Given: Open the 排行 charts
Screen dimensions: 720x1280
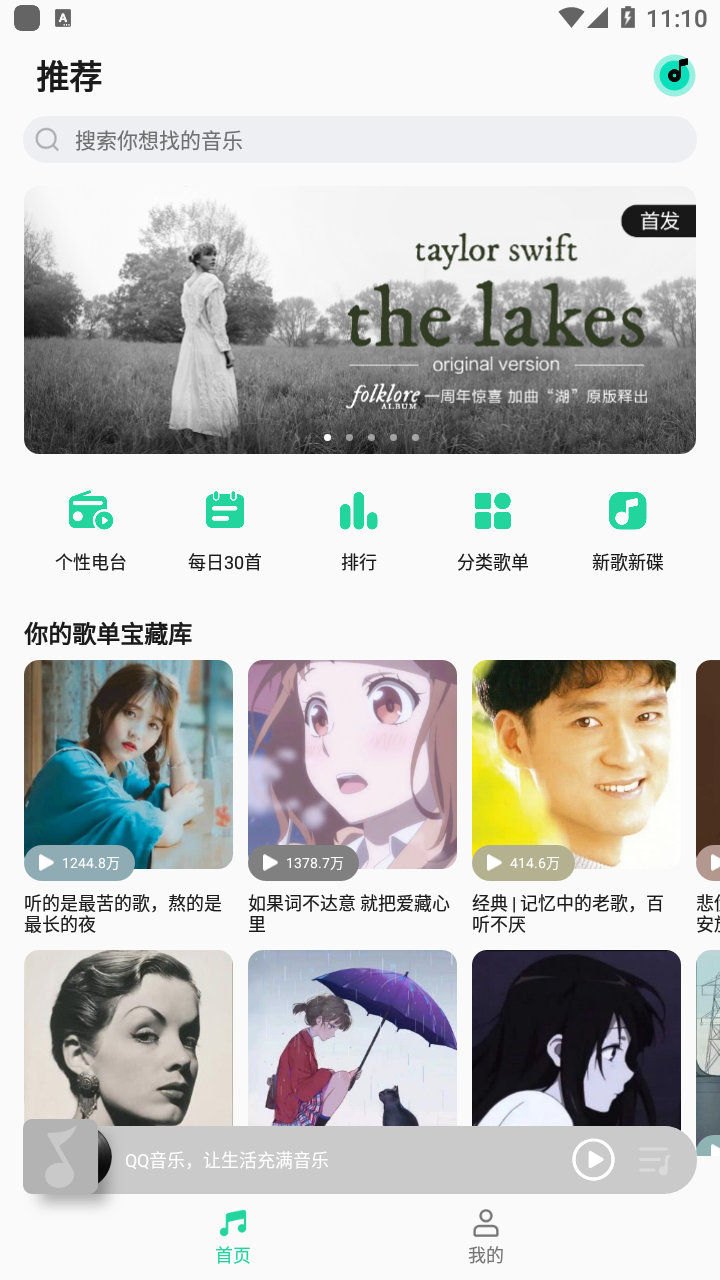Looking at the screenshot, I should click(x=359, y=530).
